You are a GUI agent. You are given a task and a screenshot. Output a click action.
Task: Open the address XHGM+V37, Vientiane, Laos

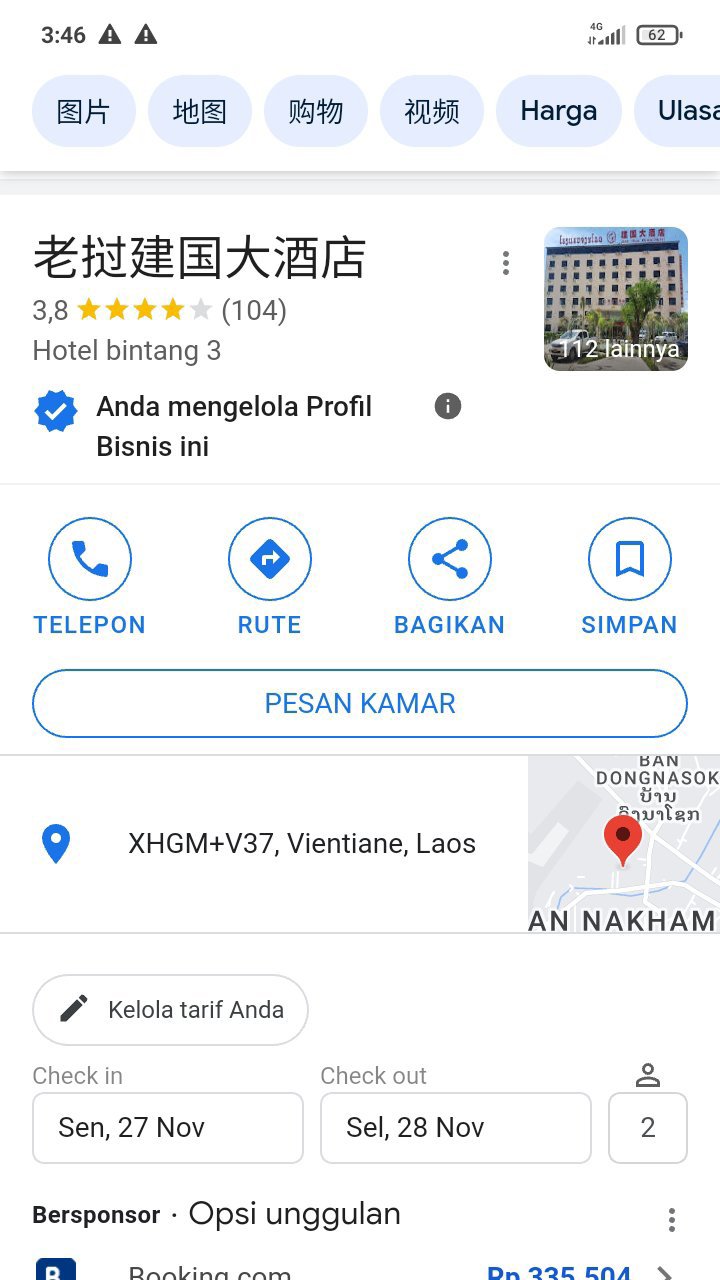tap(301, 844)
